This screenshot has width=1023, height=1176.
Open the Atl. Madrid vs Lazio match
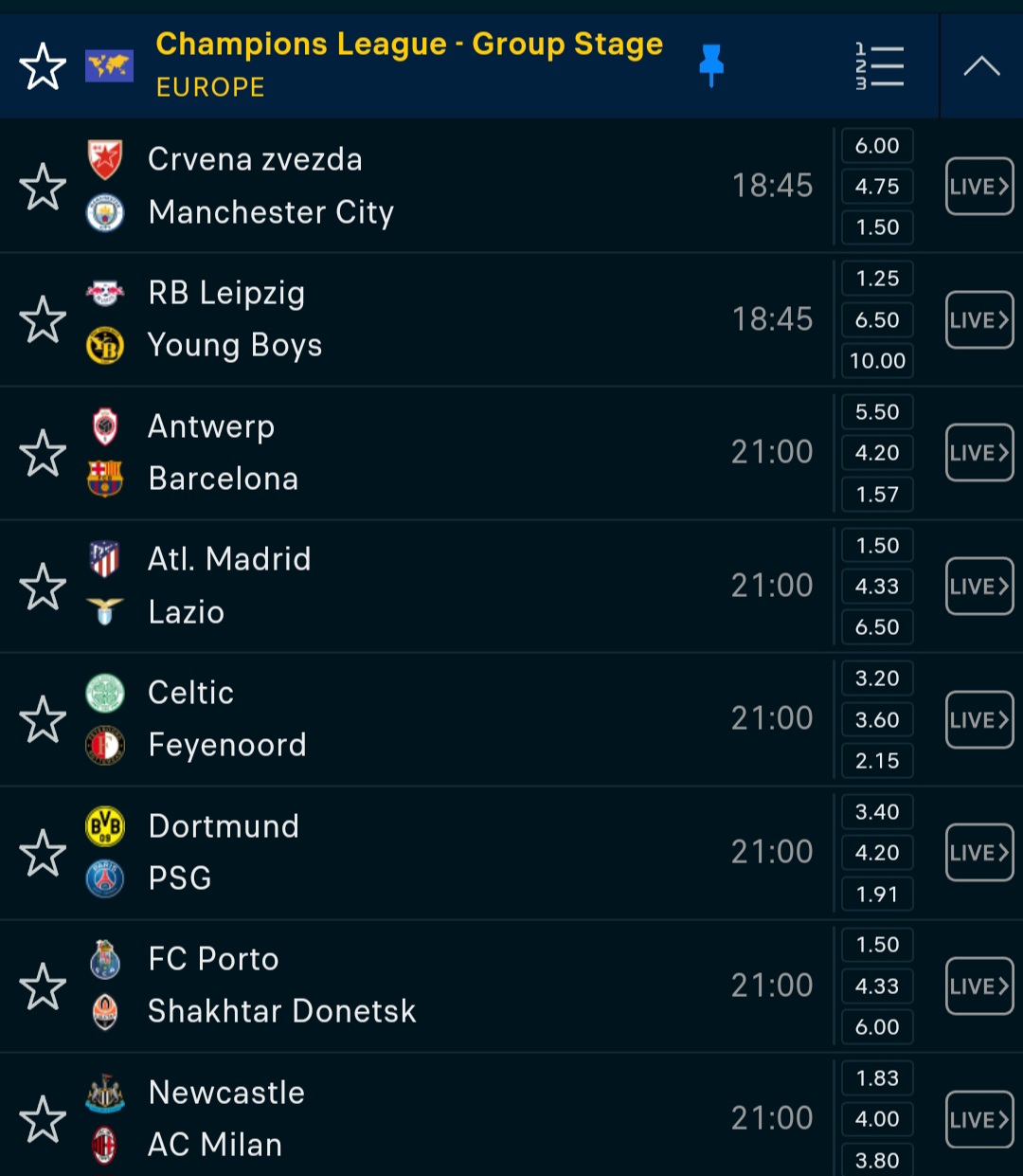[379, 586]
